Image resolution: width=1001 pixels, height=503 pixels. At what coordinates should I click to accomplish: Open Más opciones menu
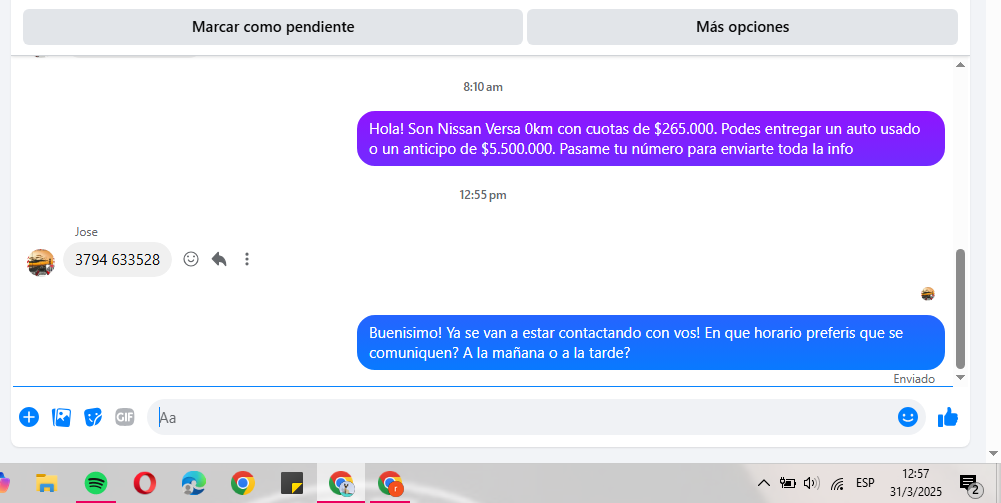point(742,27)
